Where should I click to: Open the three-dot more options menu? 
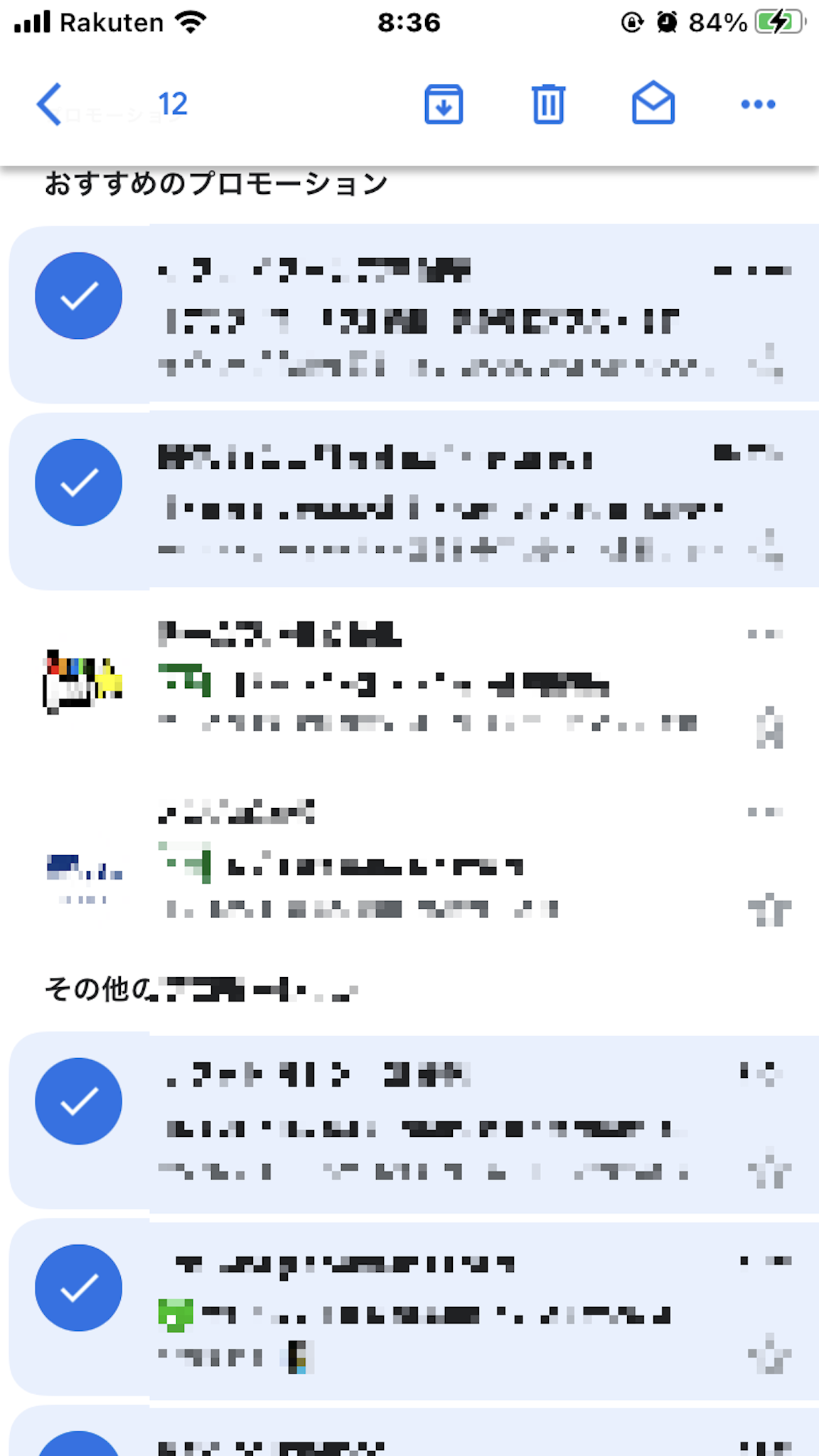coord(758,104)
